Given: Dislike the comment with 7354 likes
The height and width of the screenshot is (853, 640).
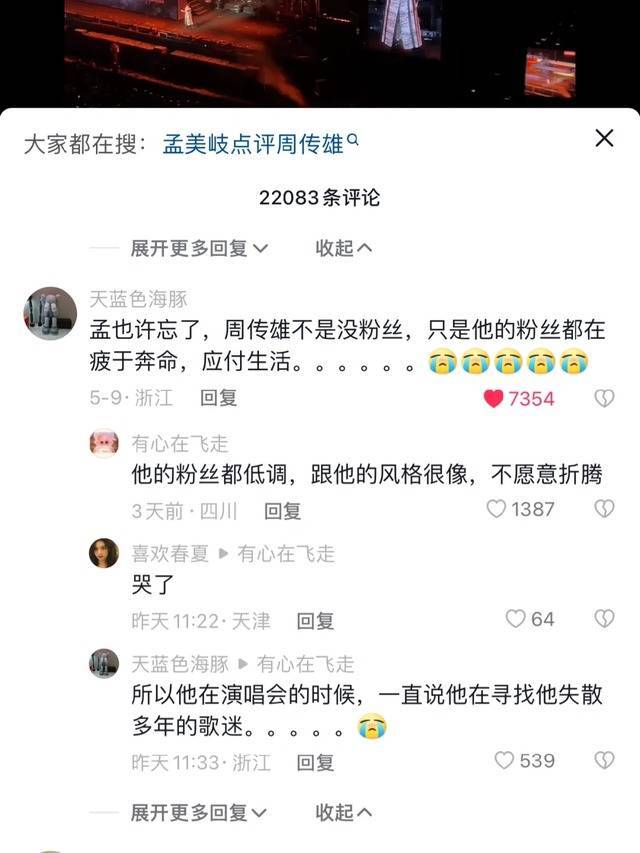Looking at the screenshot, I should [x=604, y=398].
